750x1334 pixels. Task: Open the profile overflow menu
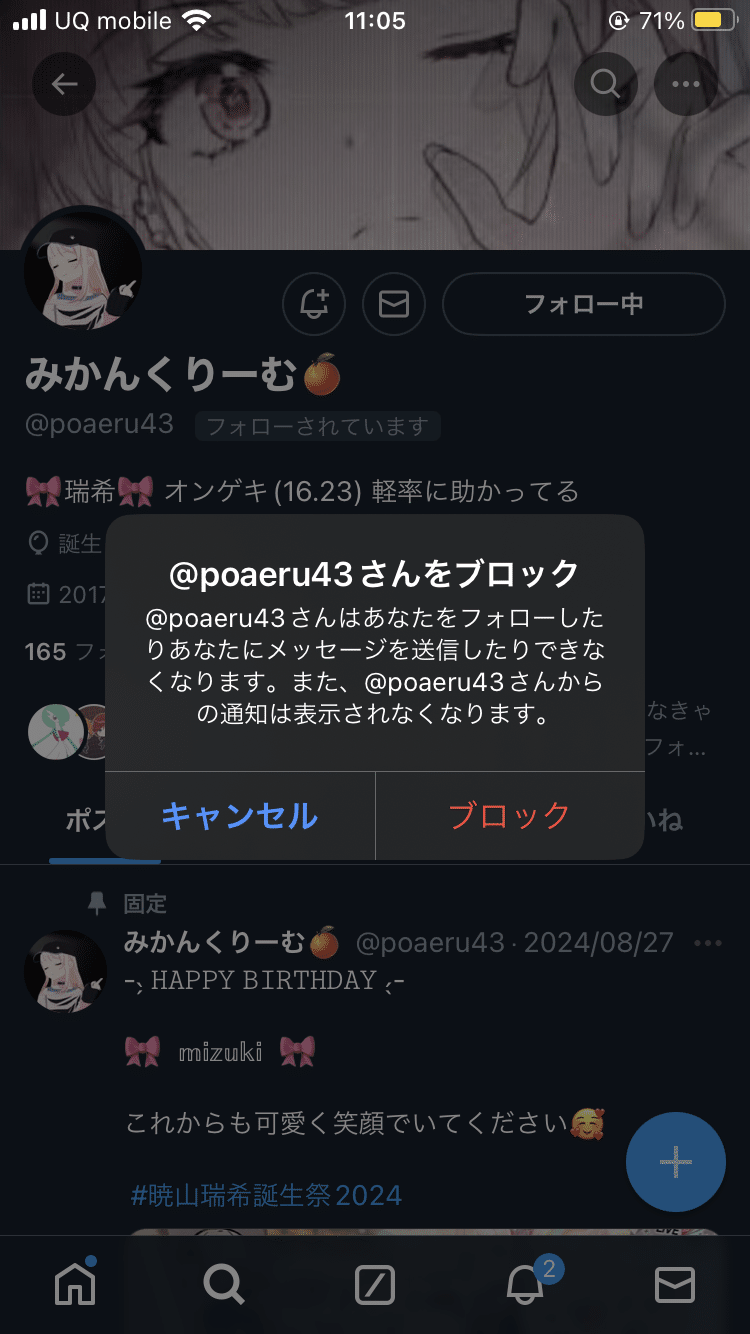coord(686,84)
